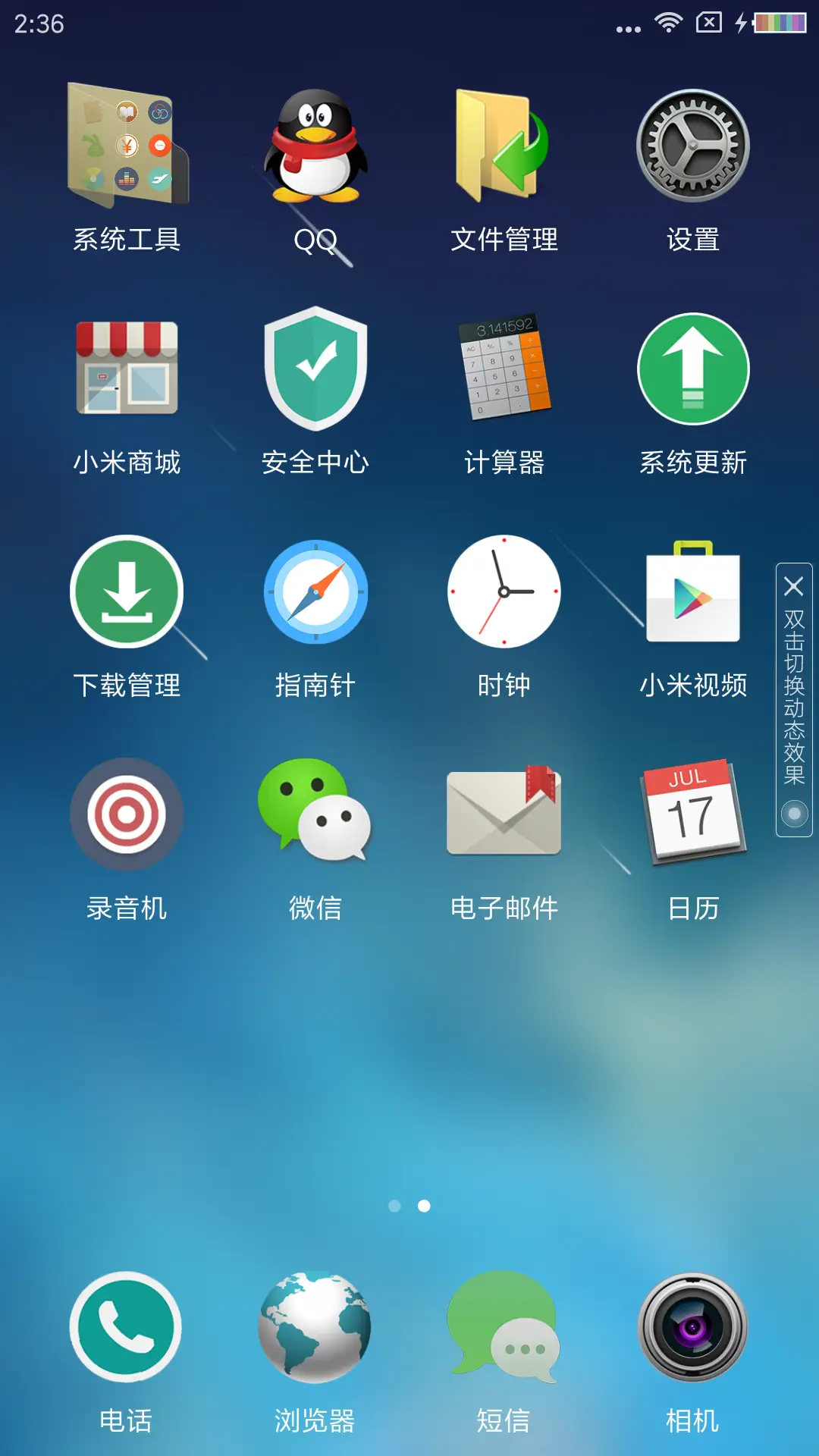
Task: Open the 指南针 compass app
Action: 315,592
